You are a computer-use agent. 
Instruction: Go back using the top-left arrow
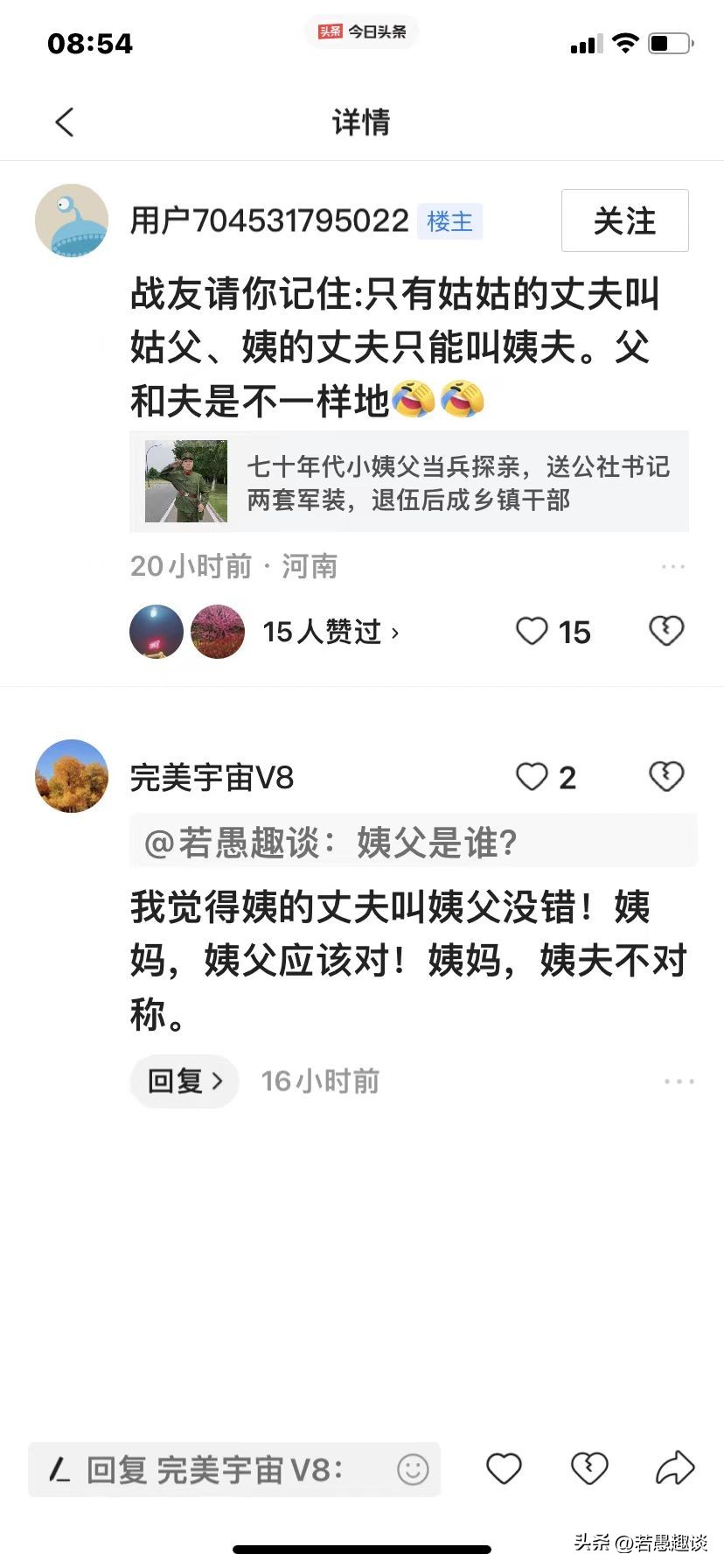tap(65, 122)
